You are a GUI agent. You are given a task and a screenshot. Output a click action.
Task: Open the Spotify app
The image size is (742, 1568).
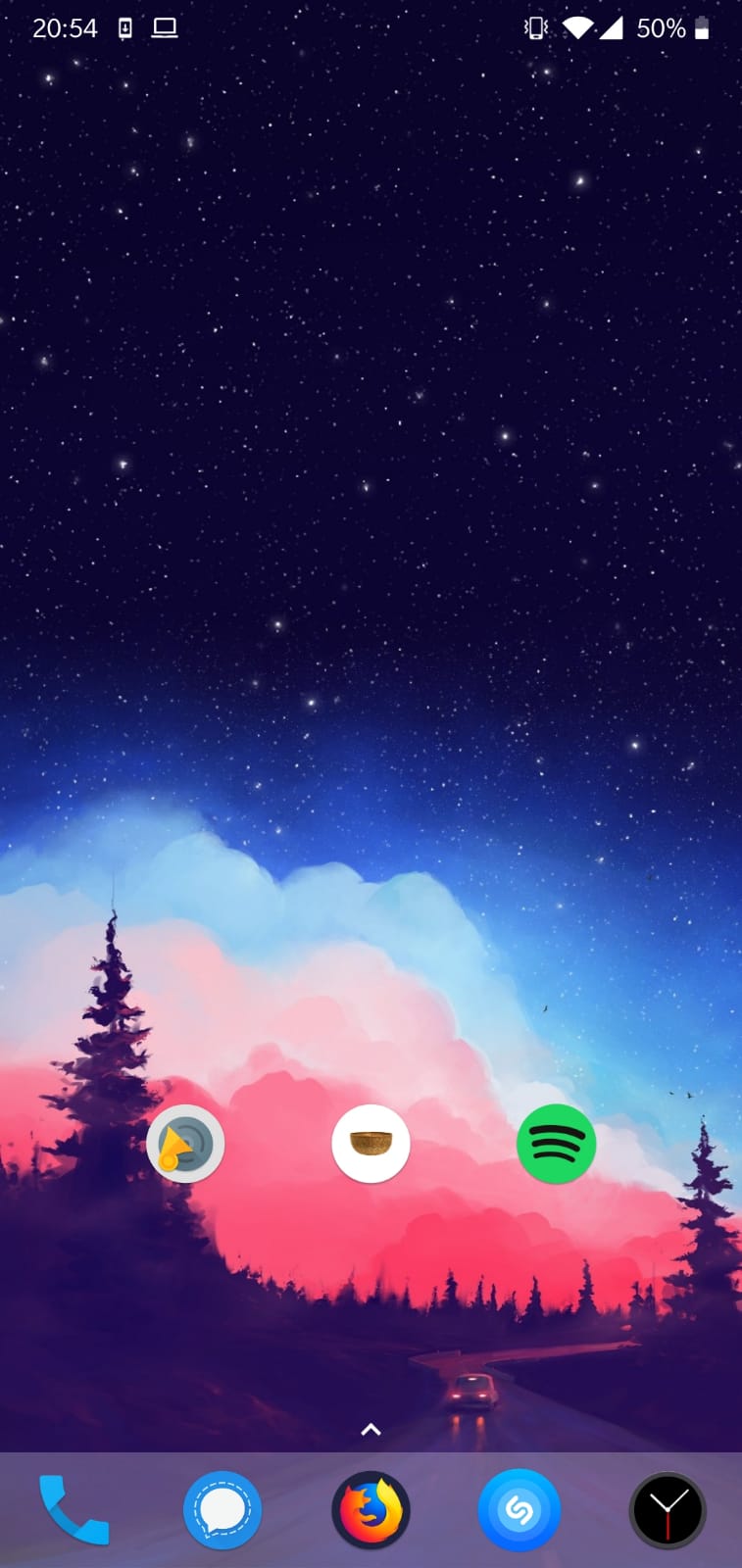pyautogui.click(x=556, y=1144)
